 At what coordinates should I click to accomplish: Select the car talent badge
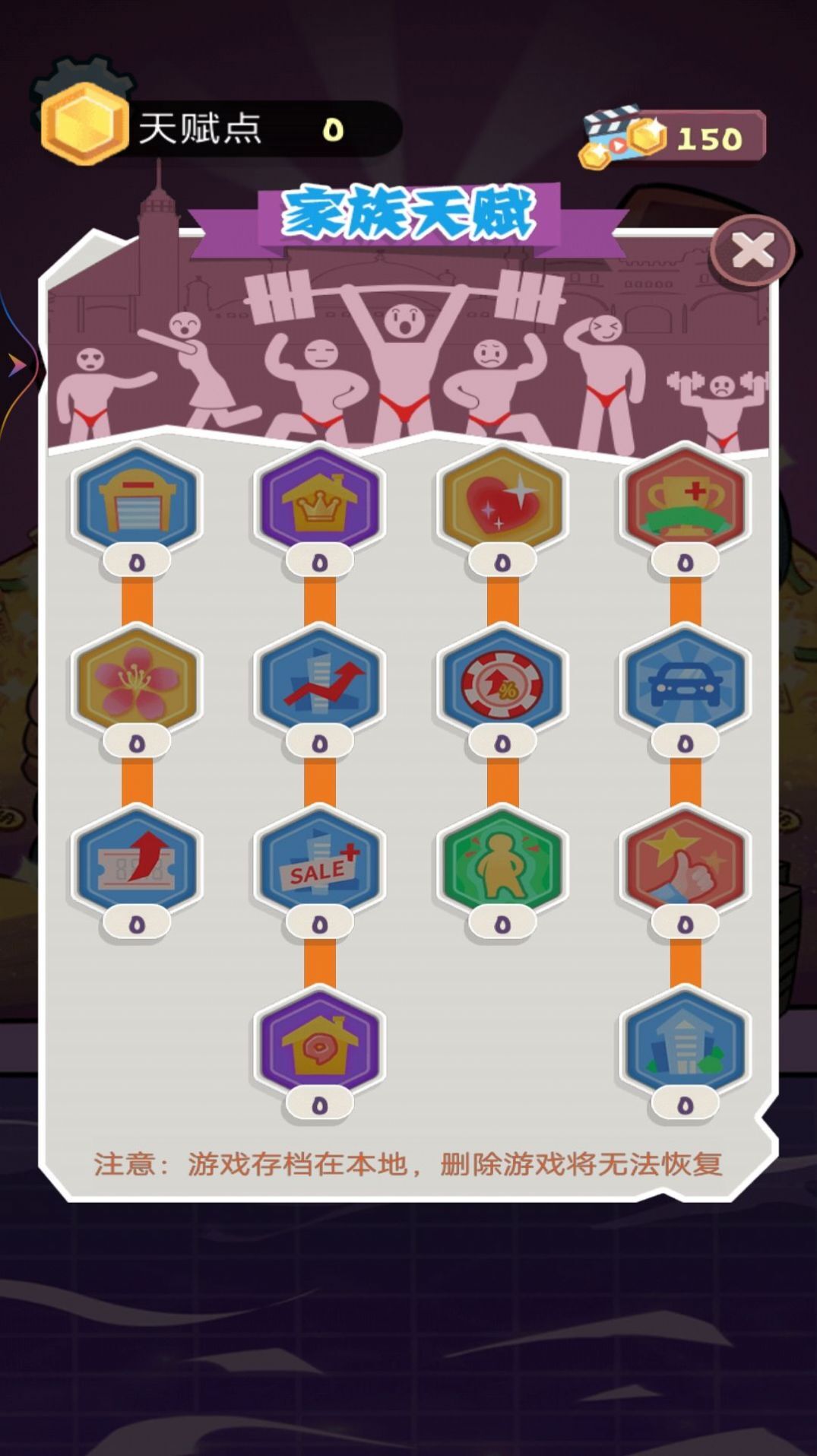[685, 680]
